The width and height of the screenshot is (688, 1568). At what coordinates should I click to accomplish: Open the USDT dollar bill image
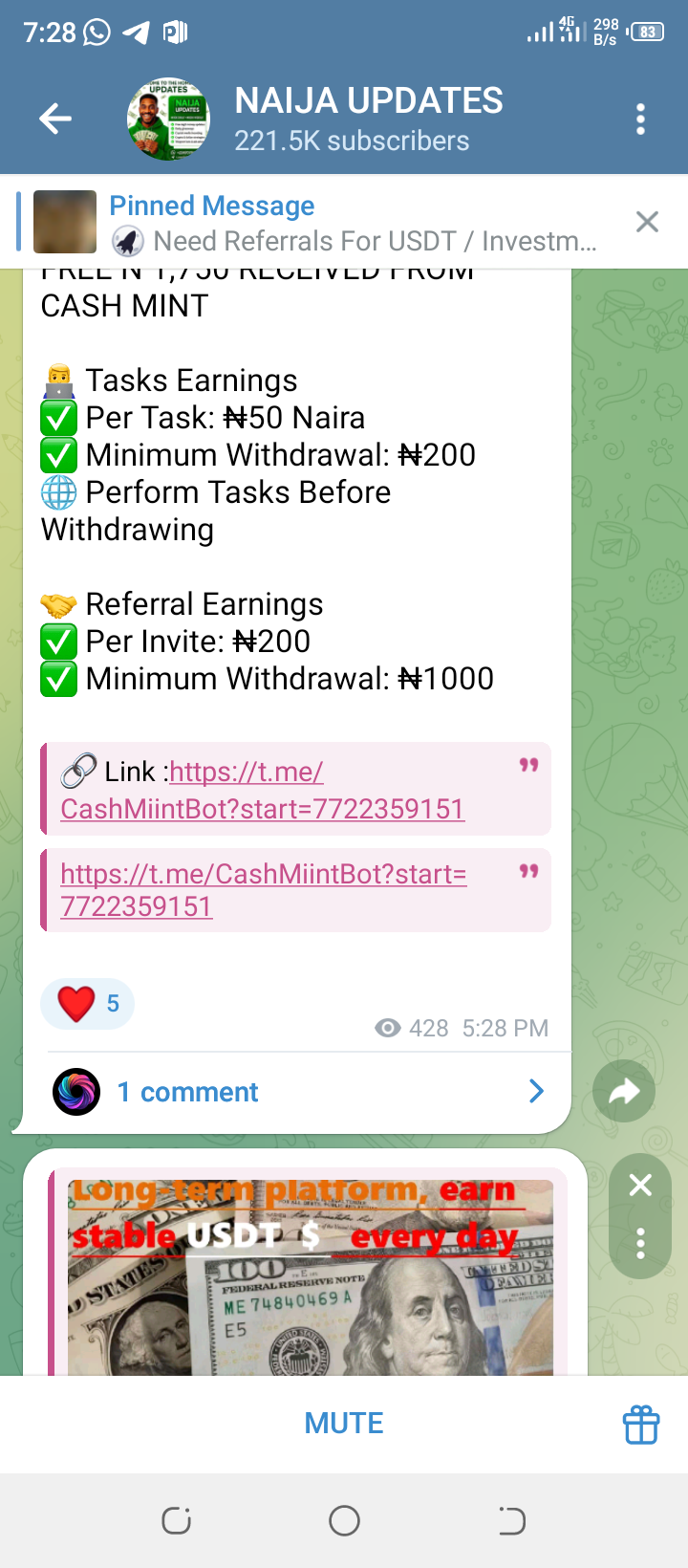pyautogui.click(x=310, y=1276)
